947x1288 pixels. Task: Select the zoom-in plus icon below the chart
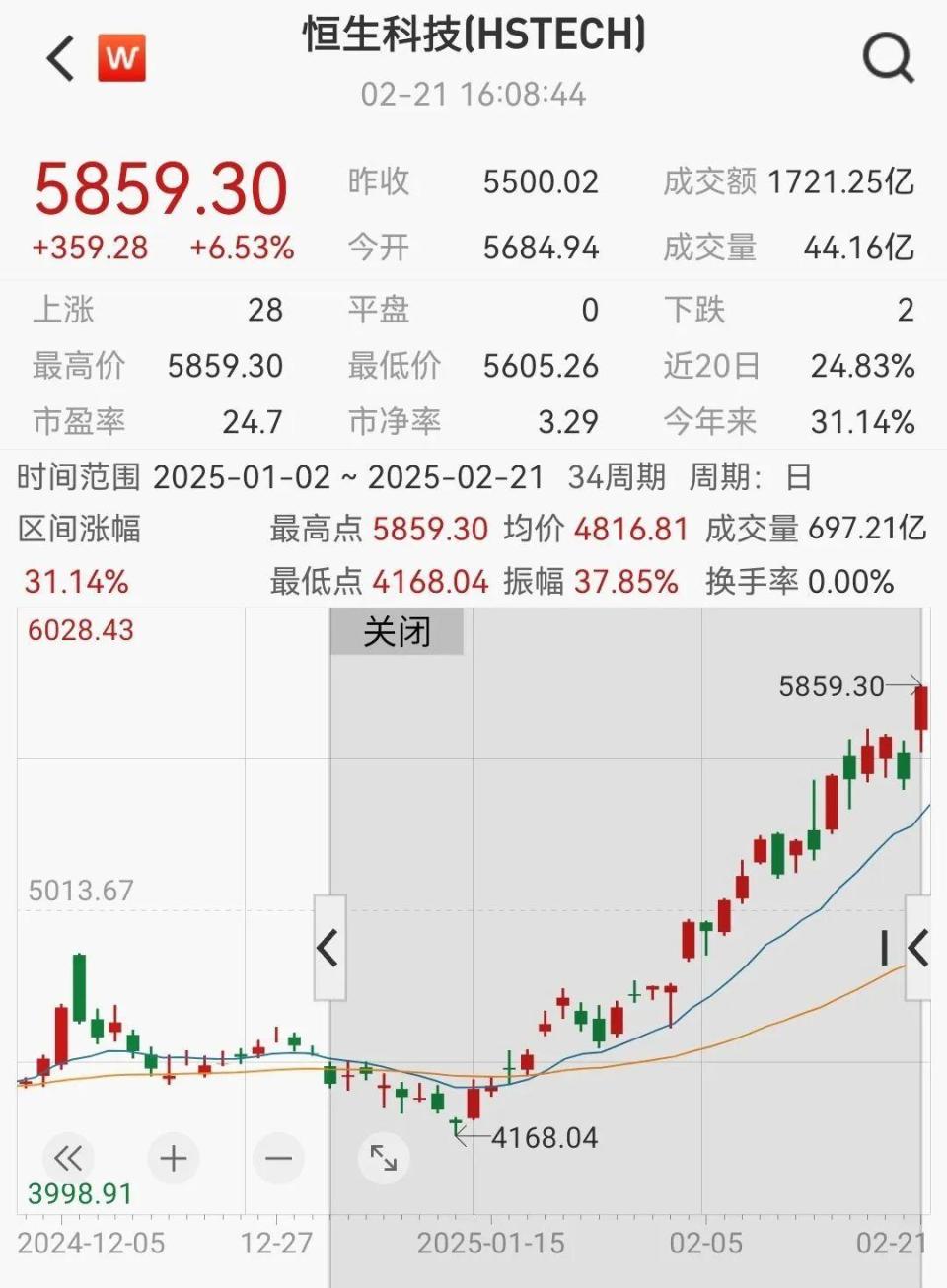[x=174, y=1159]
